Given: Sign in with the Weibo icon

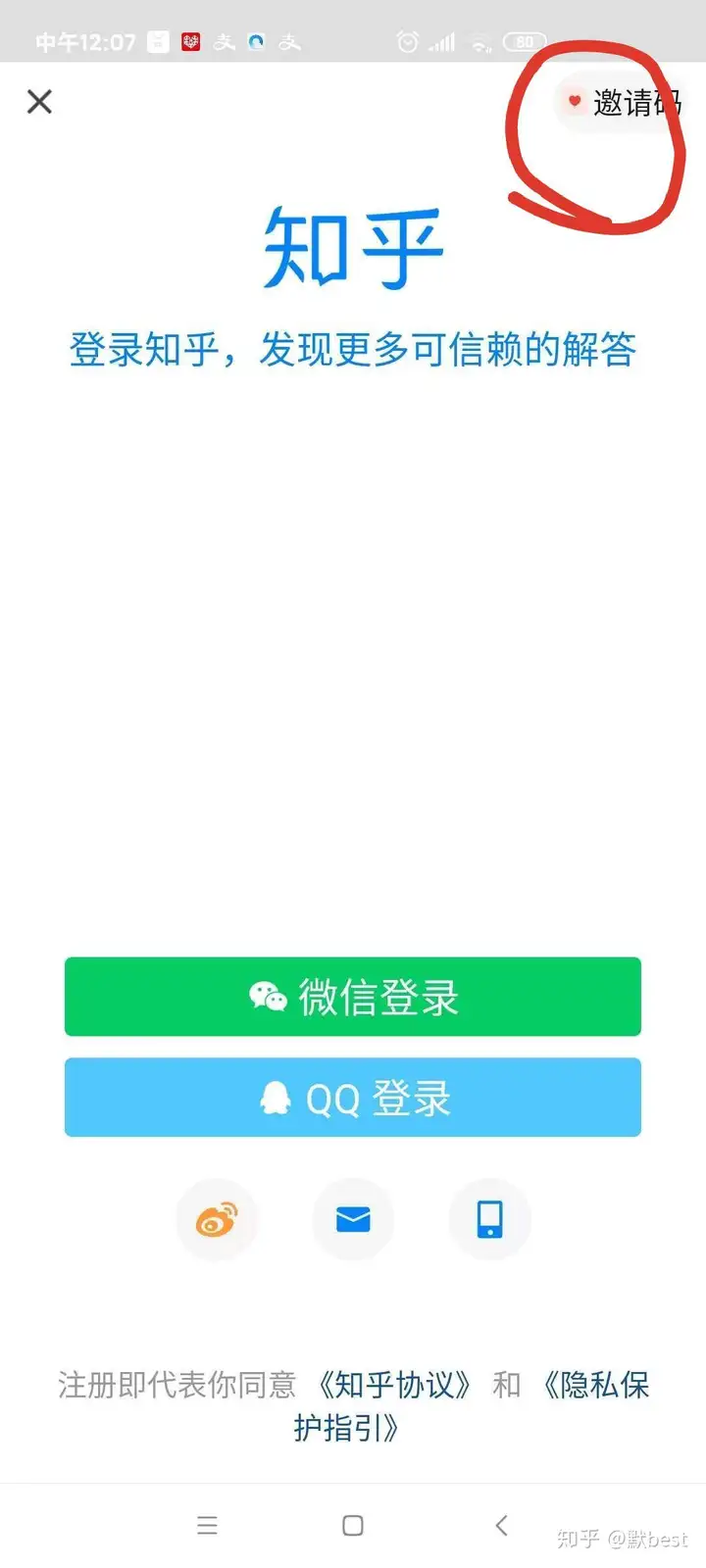Looking at the screenshot, I should [x=217, y=1220].
